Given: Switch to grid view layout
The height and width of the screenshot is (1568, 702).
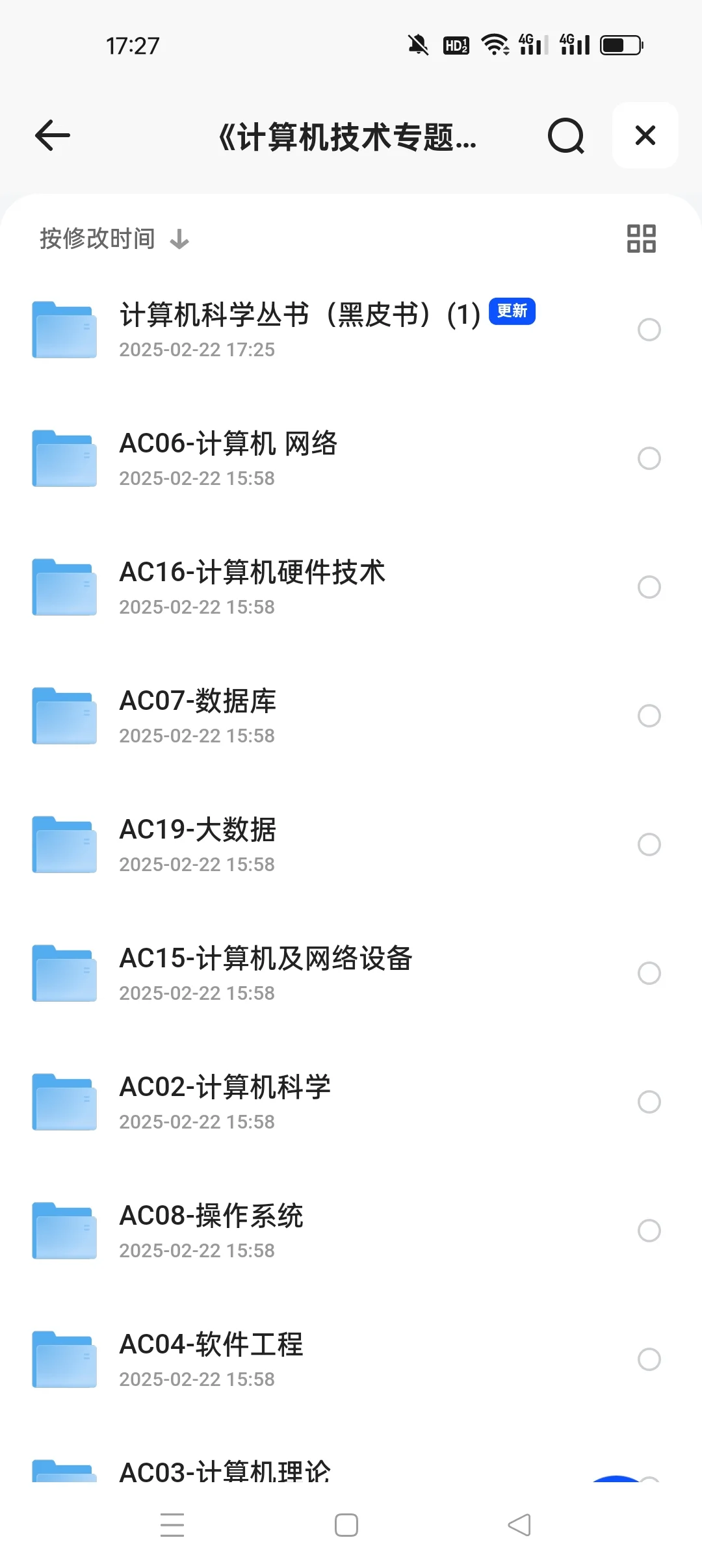Looking at the screenshot, I should (641, 239).
